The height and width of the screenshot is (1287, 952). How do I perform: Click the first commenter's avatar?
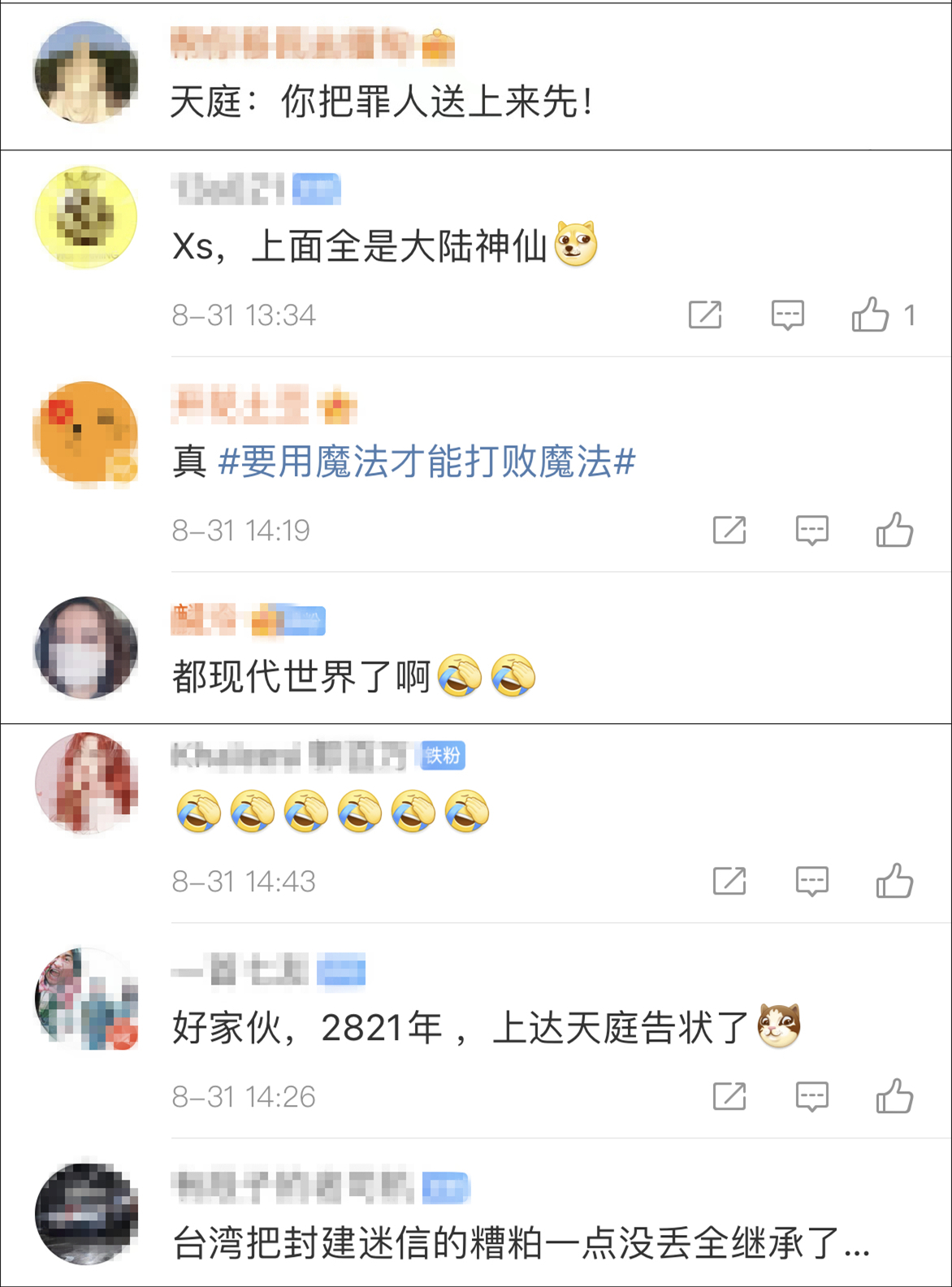(85, 71)
